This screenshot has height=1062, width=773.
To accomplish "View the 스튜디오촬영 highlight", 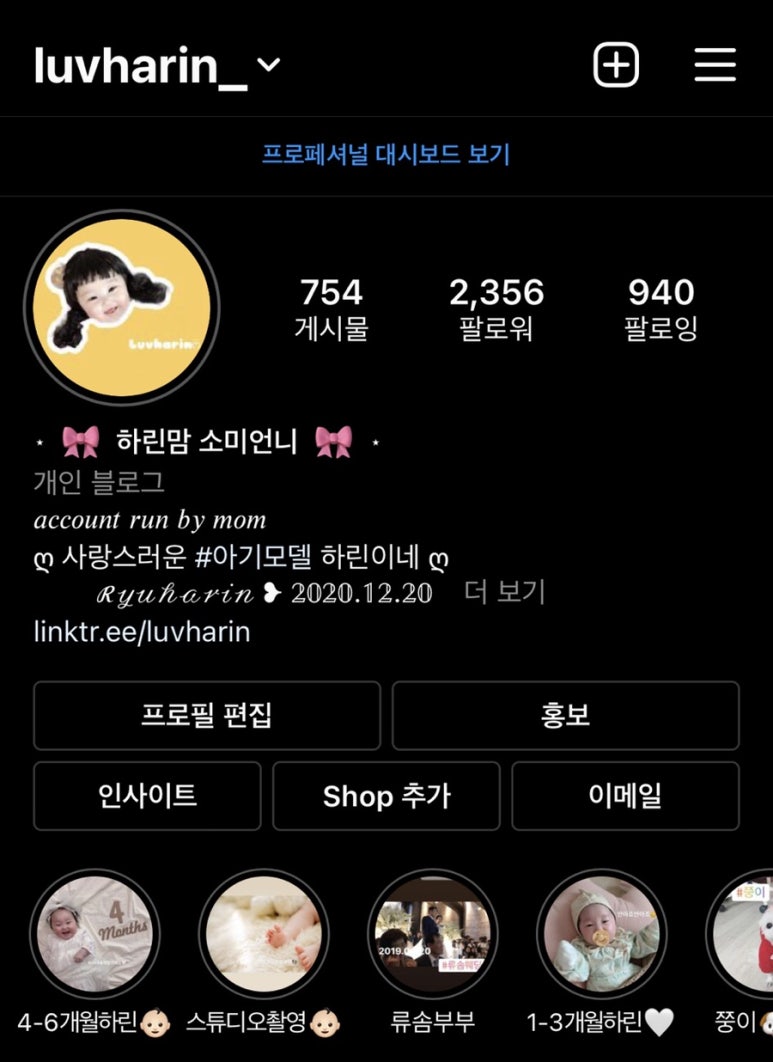I will (264, 934).
